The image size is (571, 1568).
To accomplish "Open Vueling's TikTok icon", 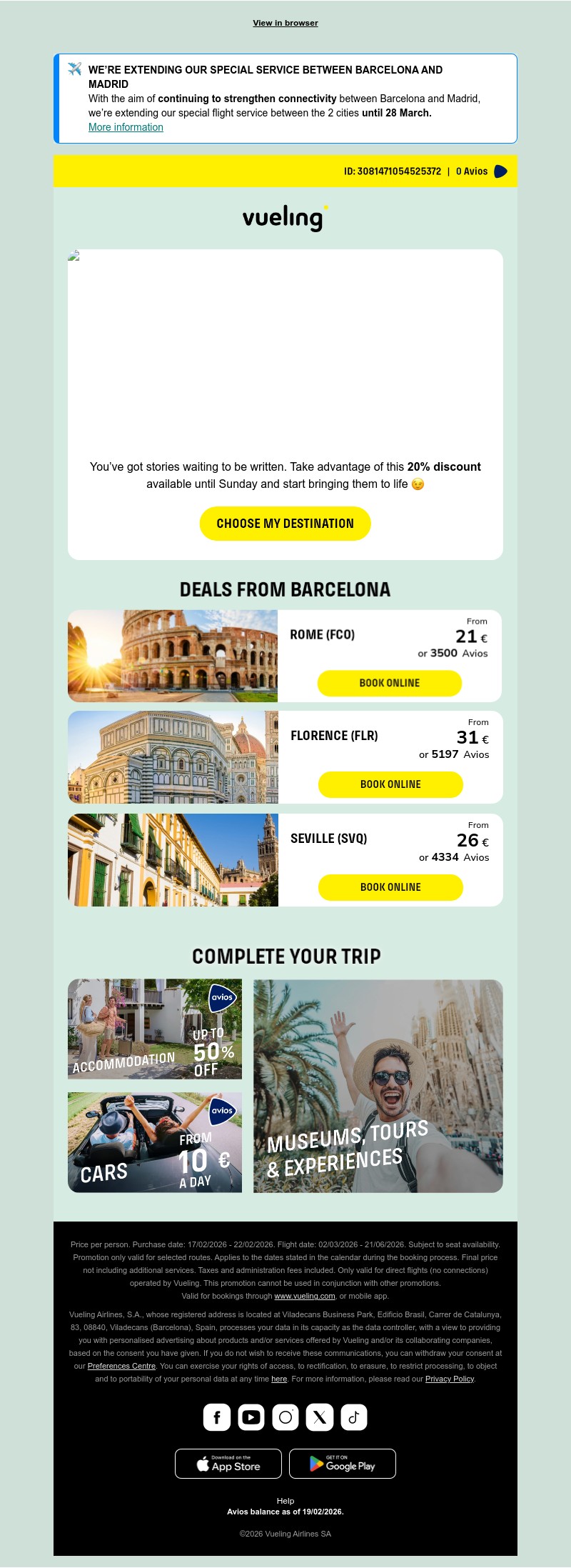I will [354, 1417].
